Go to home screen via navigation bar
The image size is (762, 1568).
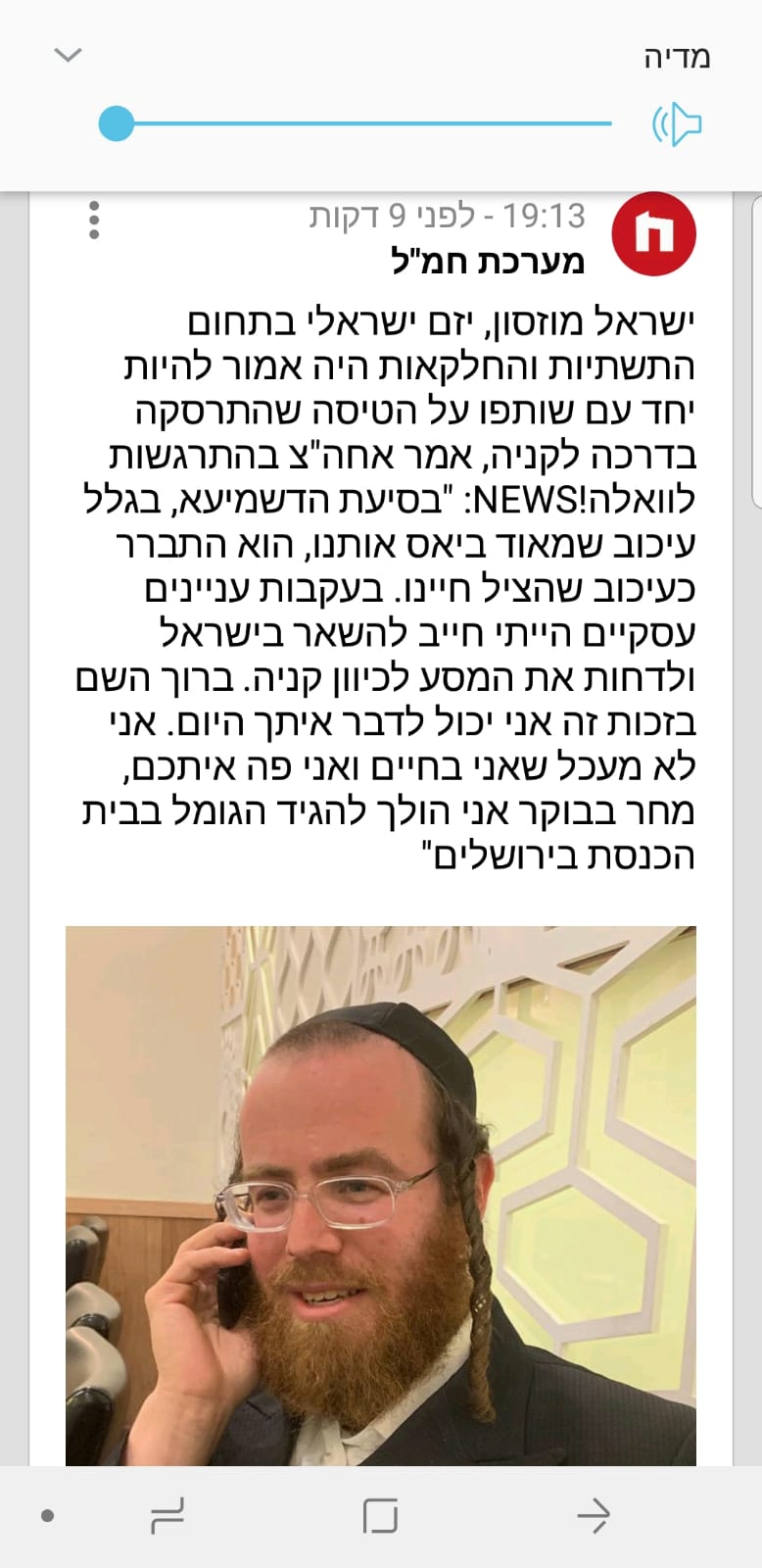[x=380, y=1516]
